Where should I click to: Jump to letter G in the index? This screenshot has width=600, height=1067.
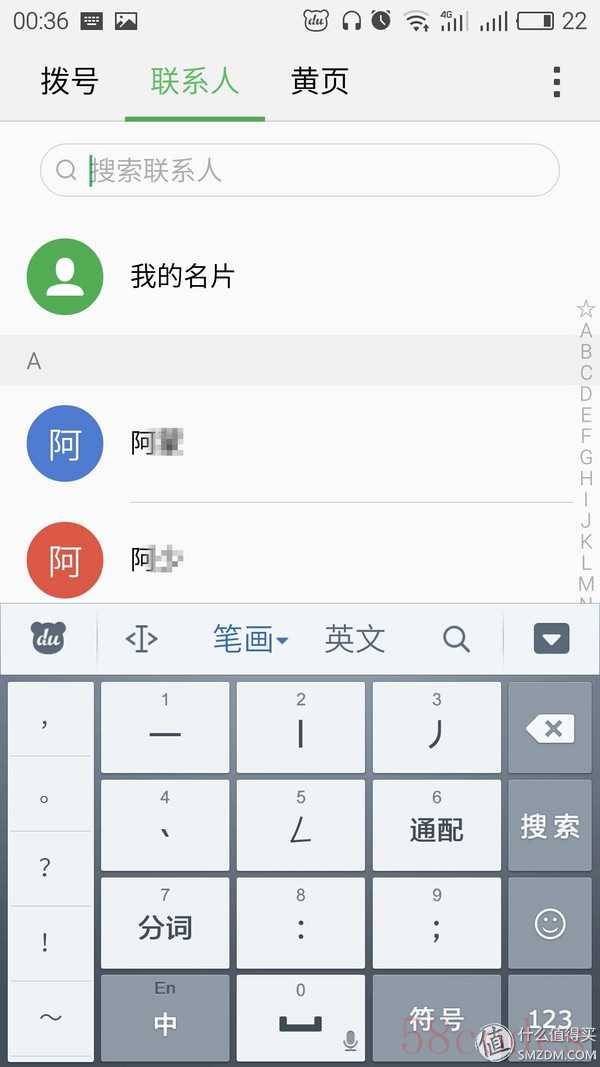586,457
